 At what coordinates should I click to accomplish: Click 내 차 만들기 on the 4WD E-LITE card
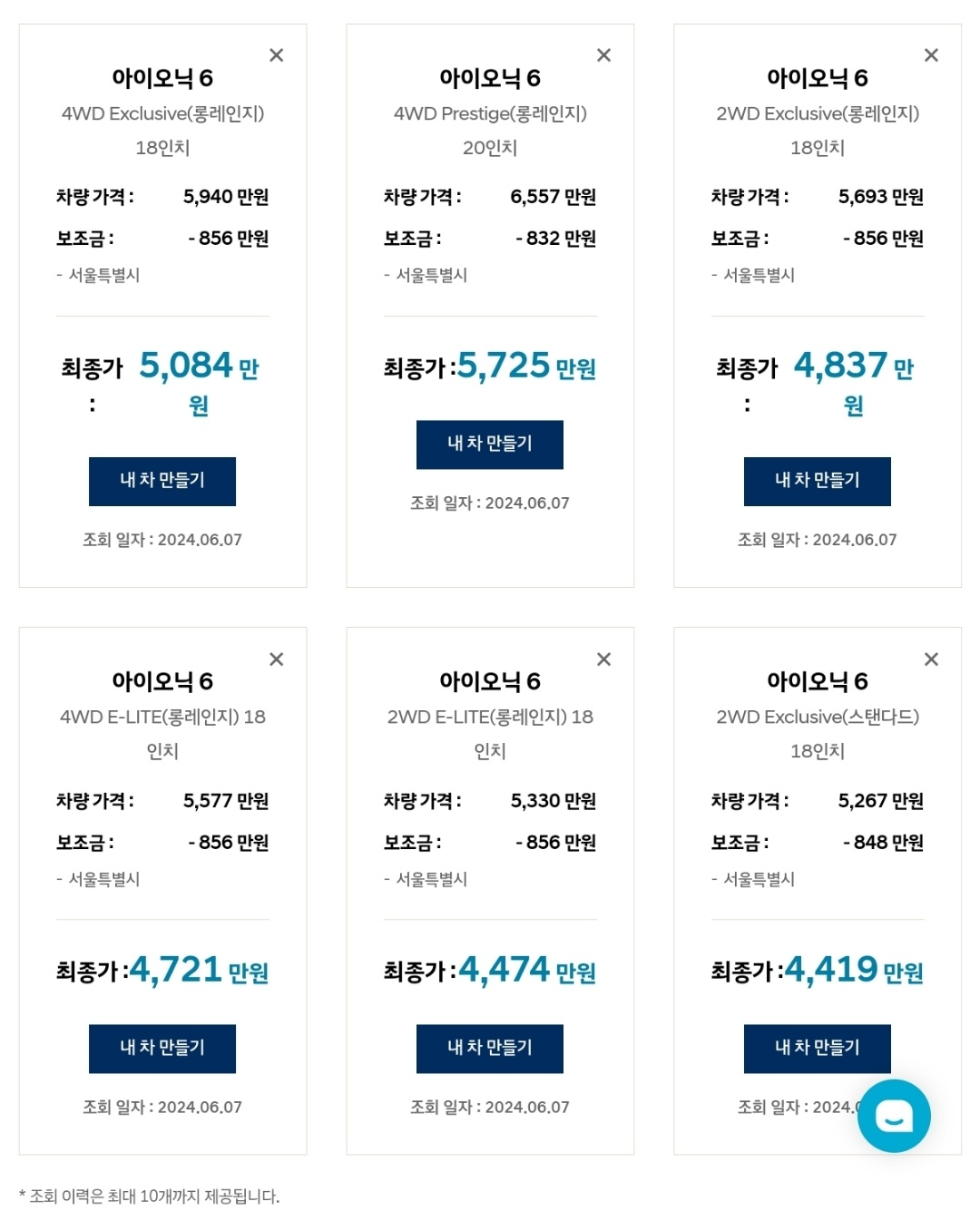click(x=162, y=1049)
